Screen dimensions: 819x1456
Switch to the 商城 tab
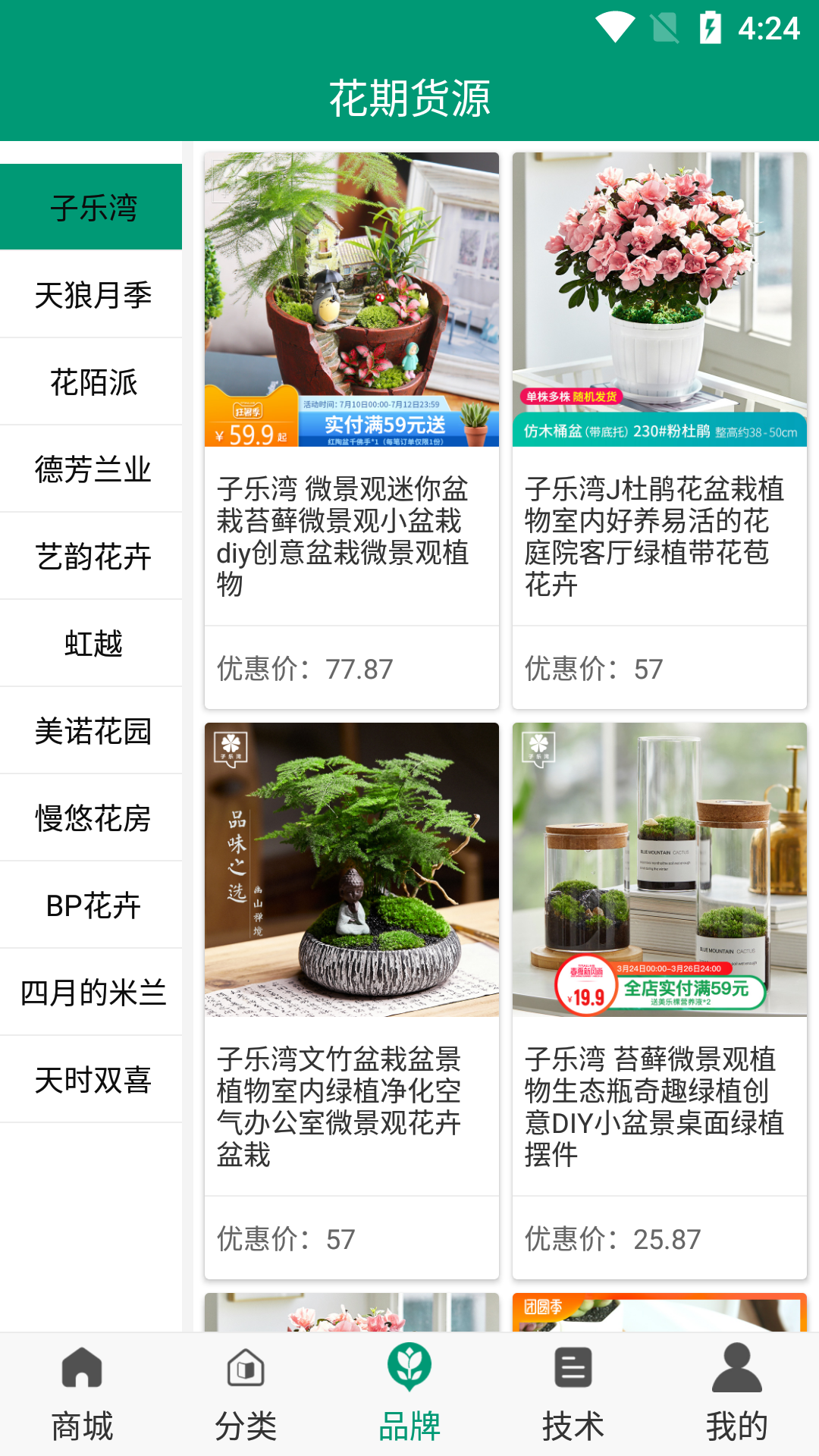(x=82, y=1395)
